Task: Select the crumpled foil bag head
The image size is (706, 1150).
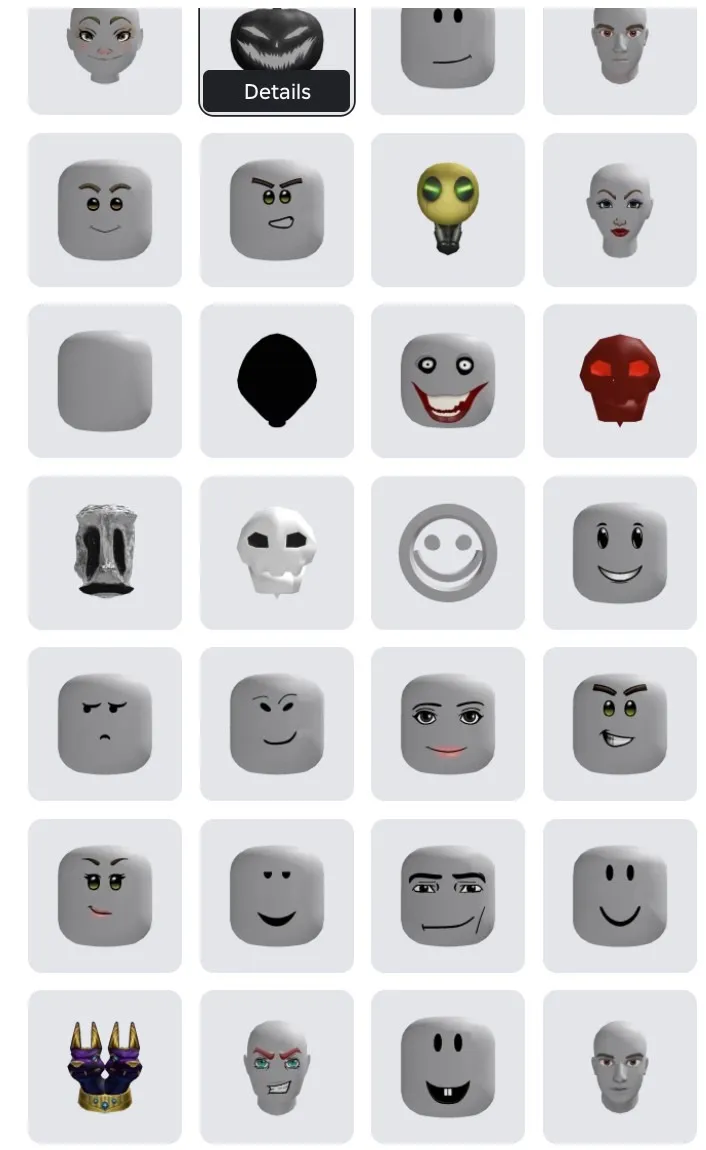Action: (105, 552)
